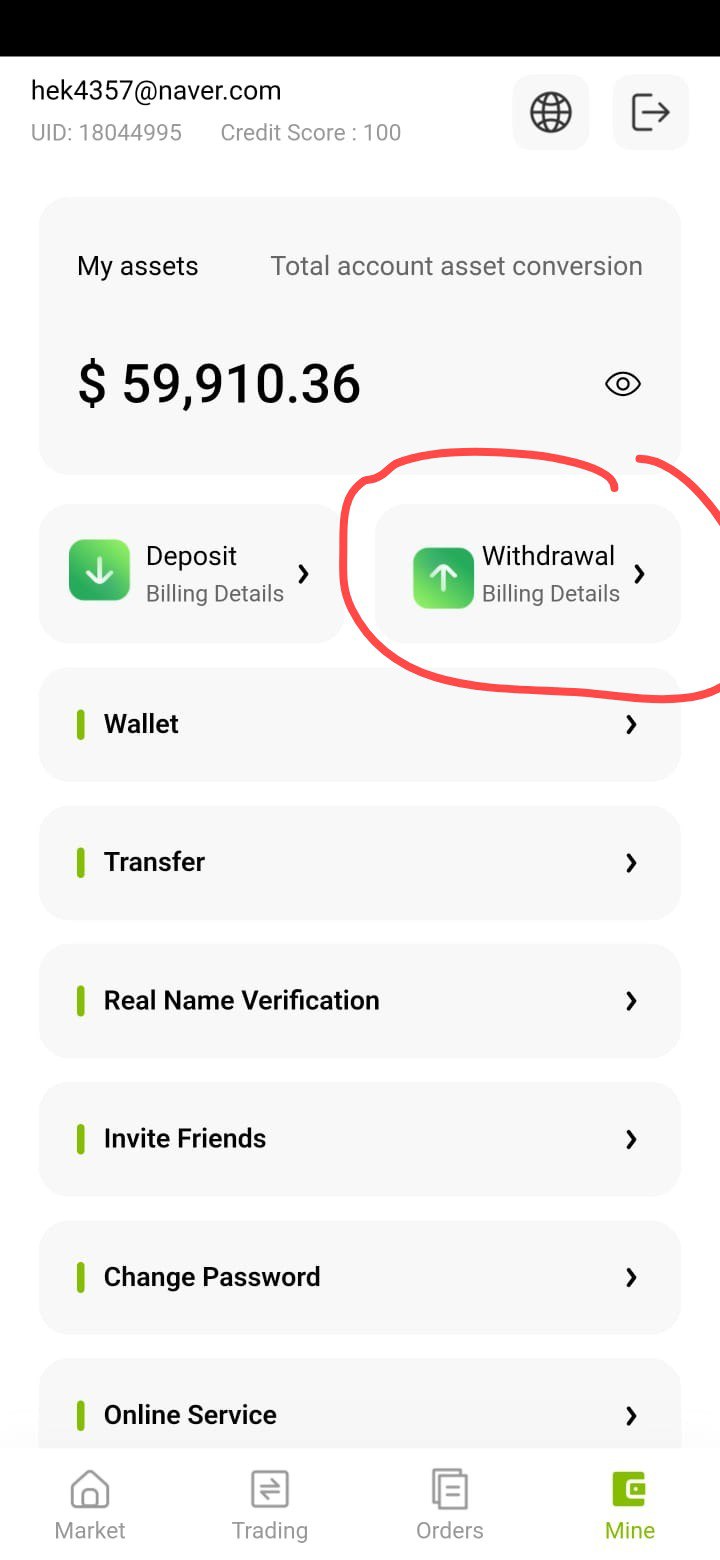Select the Mine tab
Screen dimensions: 720x1560
[x=630, y=1505]
